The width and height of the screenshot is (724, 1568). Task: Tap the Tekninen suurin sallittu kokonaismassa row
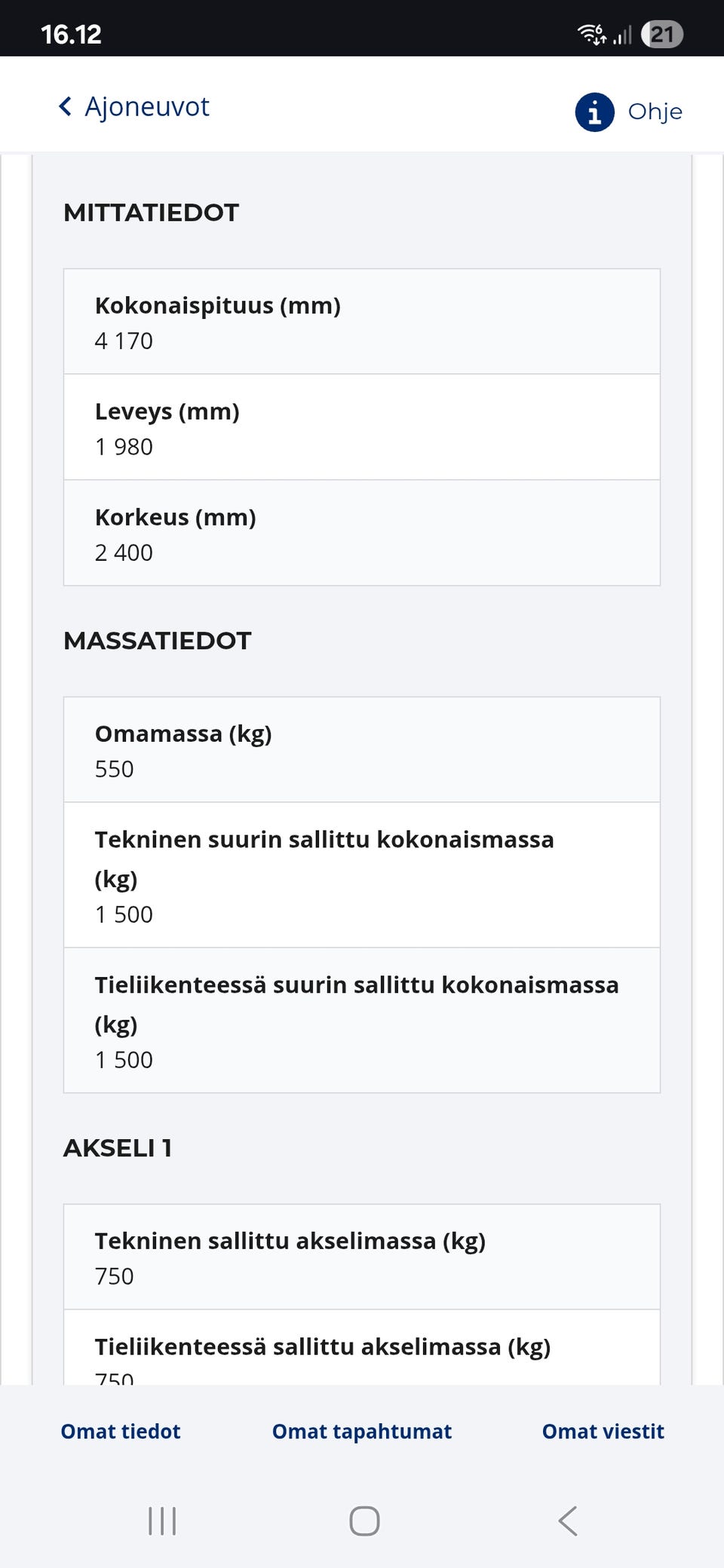pos(360,874)
